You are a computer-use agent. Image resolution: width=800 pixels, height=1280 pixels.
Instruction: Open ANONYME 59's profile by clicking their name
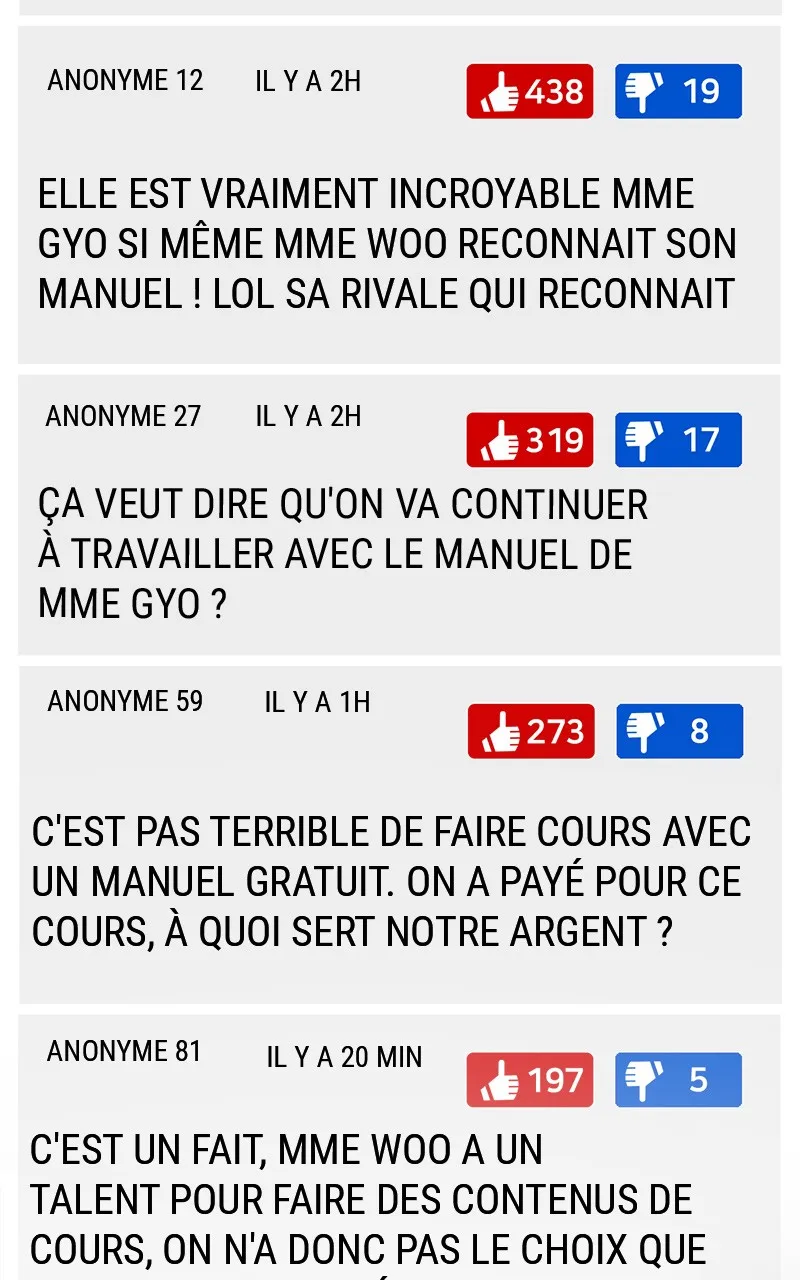(x=125, y=702)
